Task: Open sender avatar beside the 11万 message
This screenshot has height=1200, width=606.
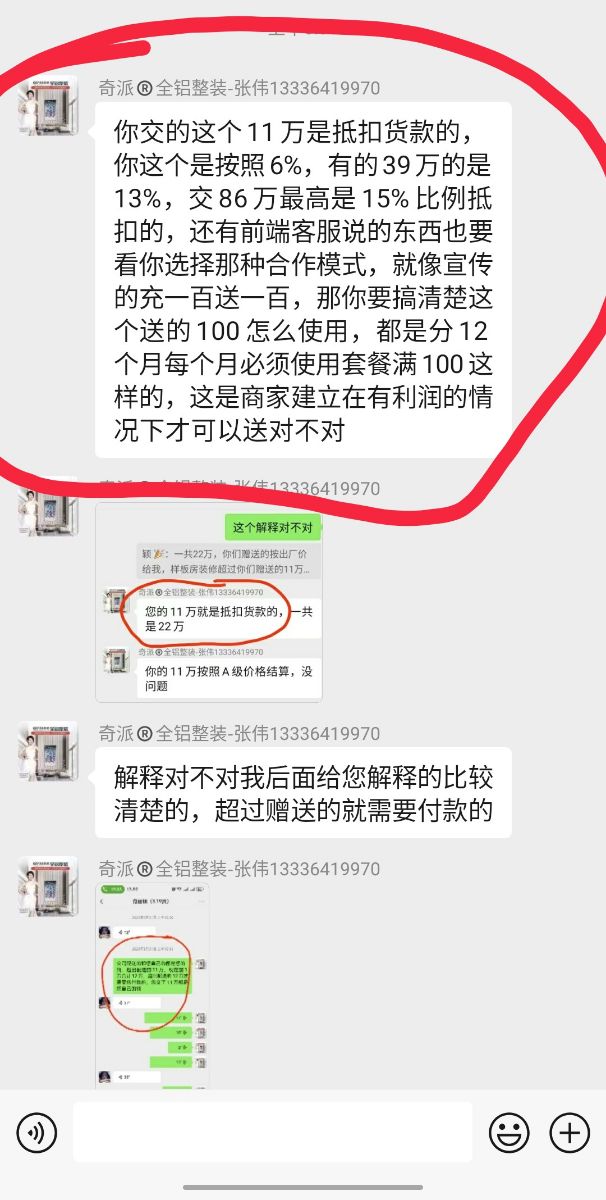Action: point(48,105)
